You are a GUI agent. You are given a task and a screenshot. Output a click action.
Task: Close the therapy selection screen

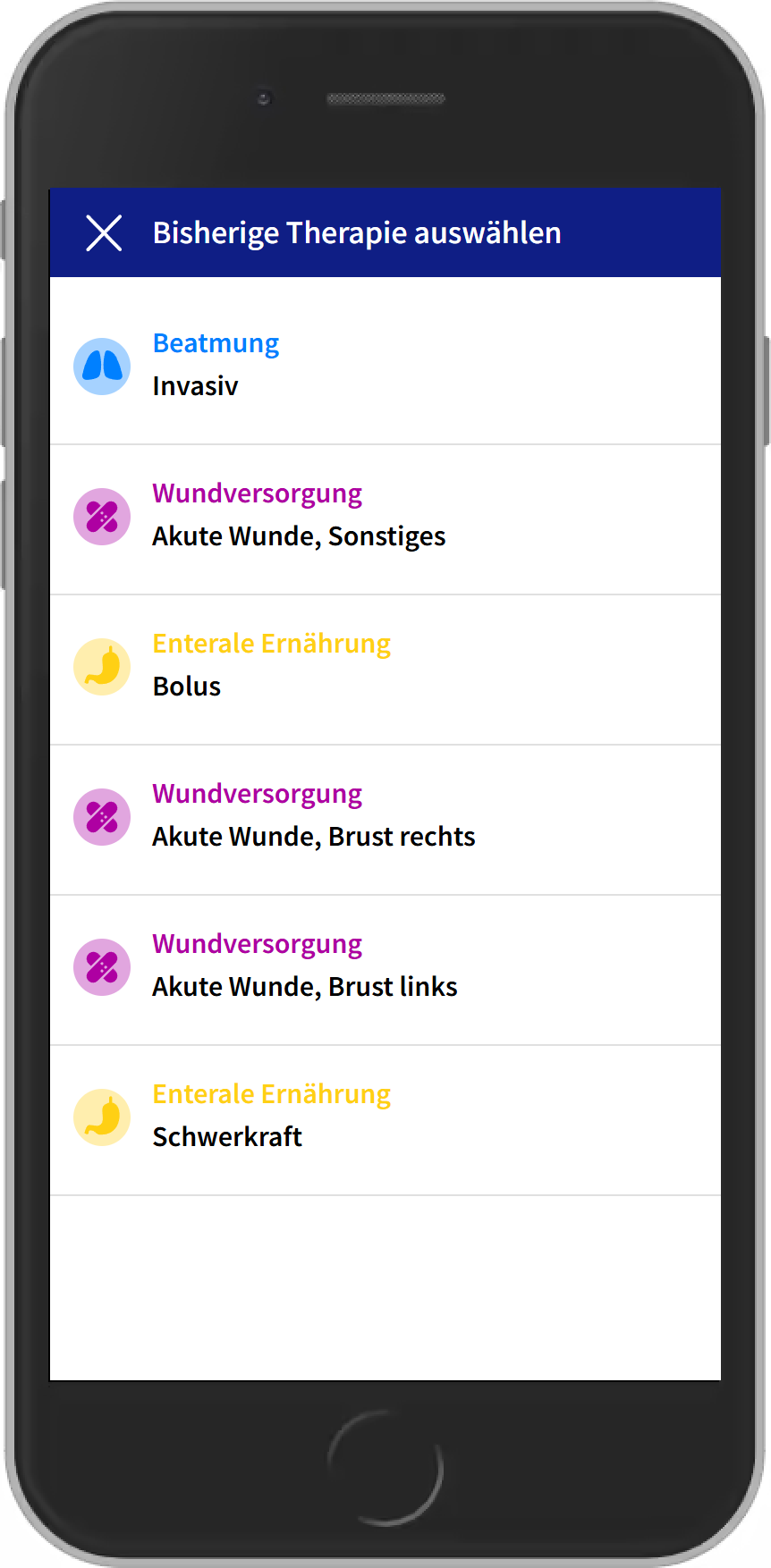pyautogui.click(x=104, y=233)
